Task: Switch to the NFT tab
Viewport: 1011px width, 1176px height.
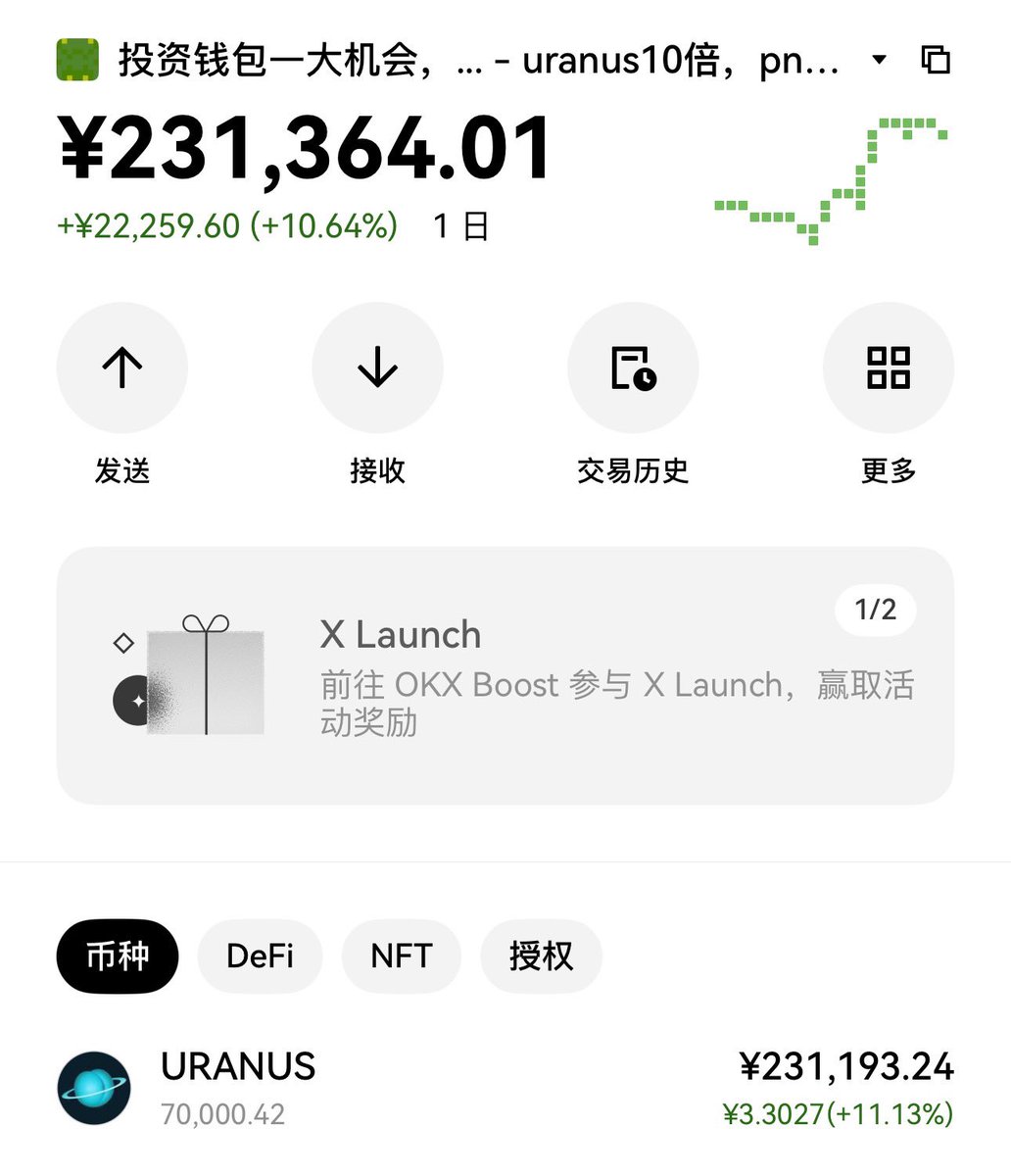Action: (401, 955)
